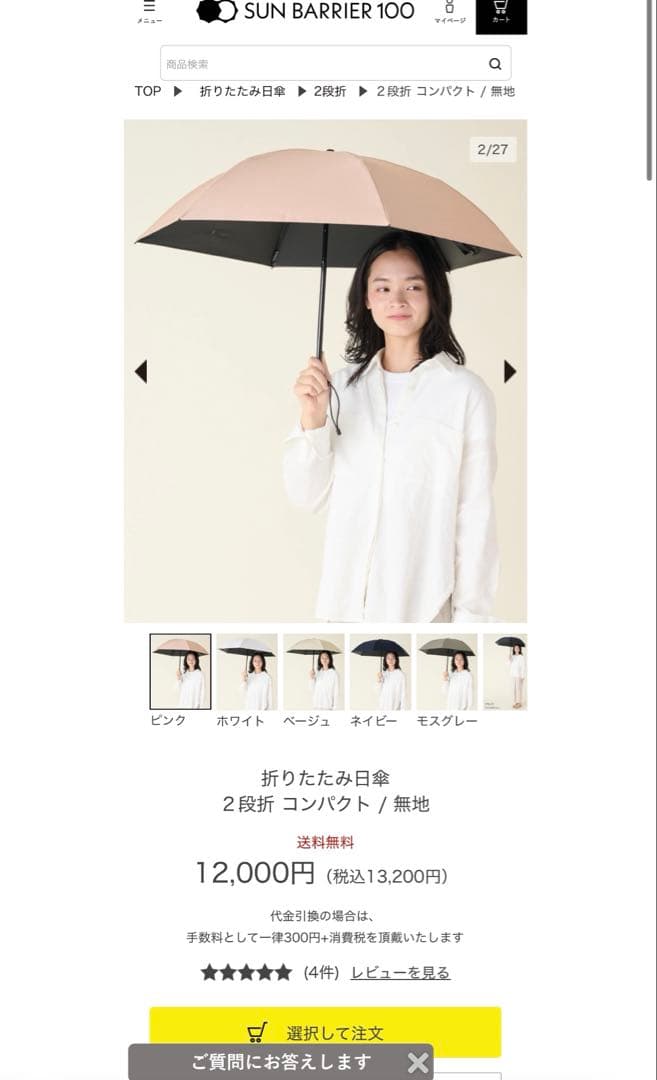Open the hamburger menu (メニュー)
The height and width of the screenshot is (1080, 657).
[x=149, y=12]
